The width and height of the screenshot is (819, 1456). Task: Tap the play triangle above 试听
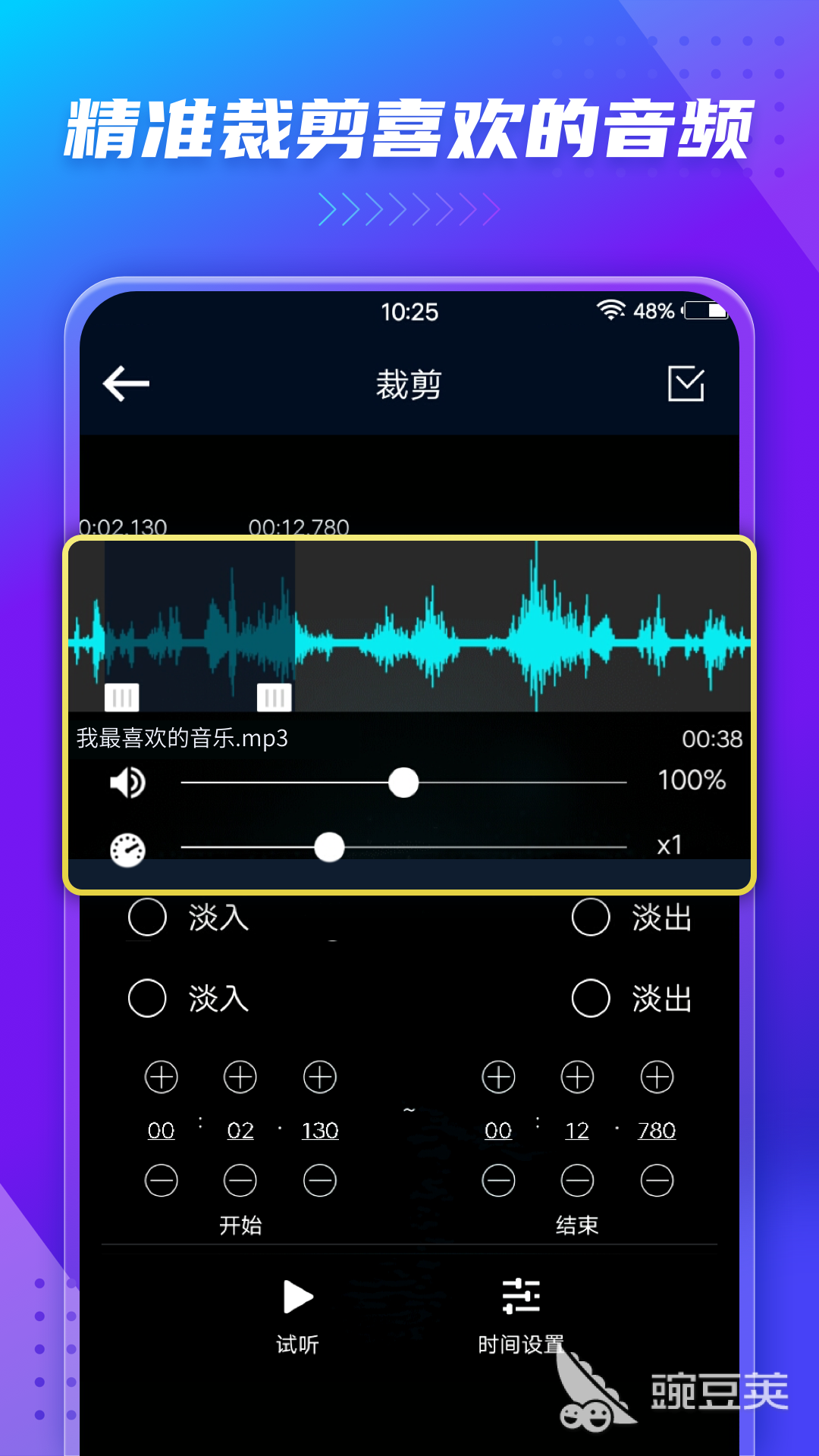pos(296,1297)
